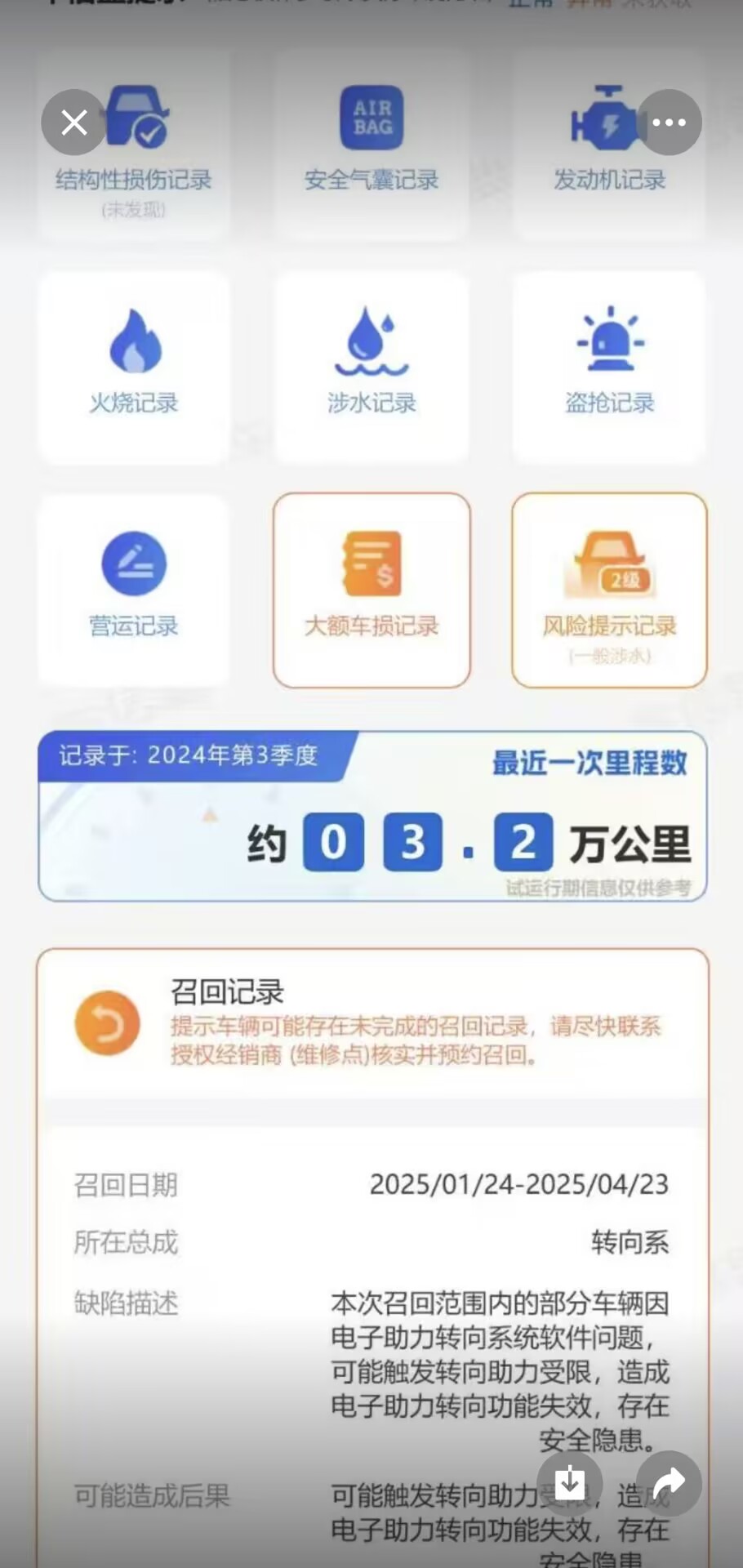Share this image
The width and height of the screenshot is (743, 1568).
tap(669, 1482)
